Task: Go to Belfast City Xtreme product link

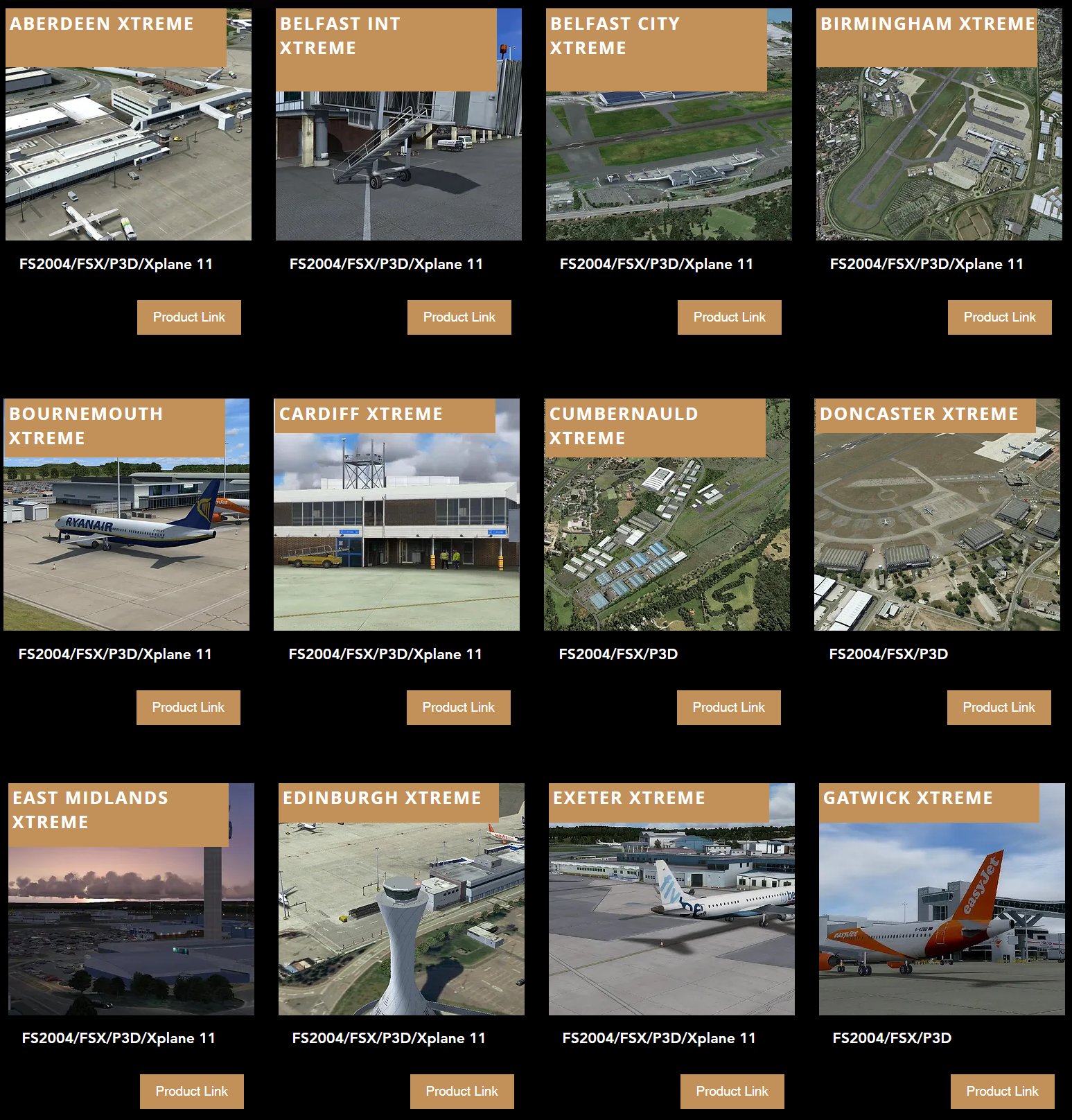Action: (x=729, y=317)
